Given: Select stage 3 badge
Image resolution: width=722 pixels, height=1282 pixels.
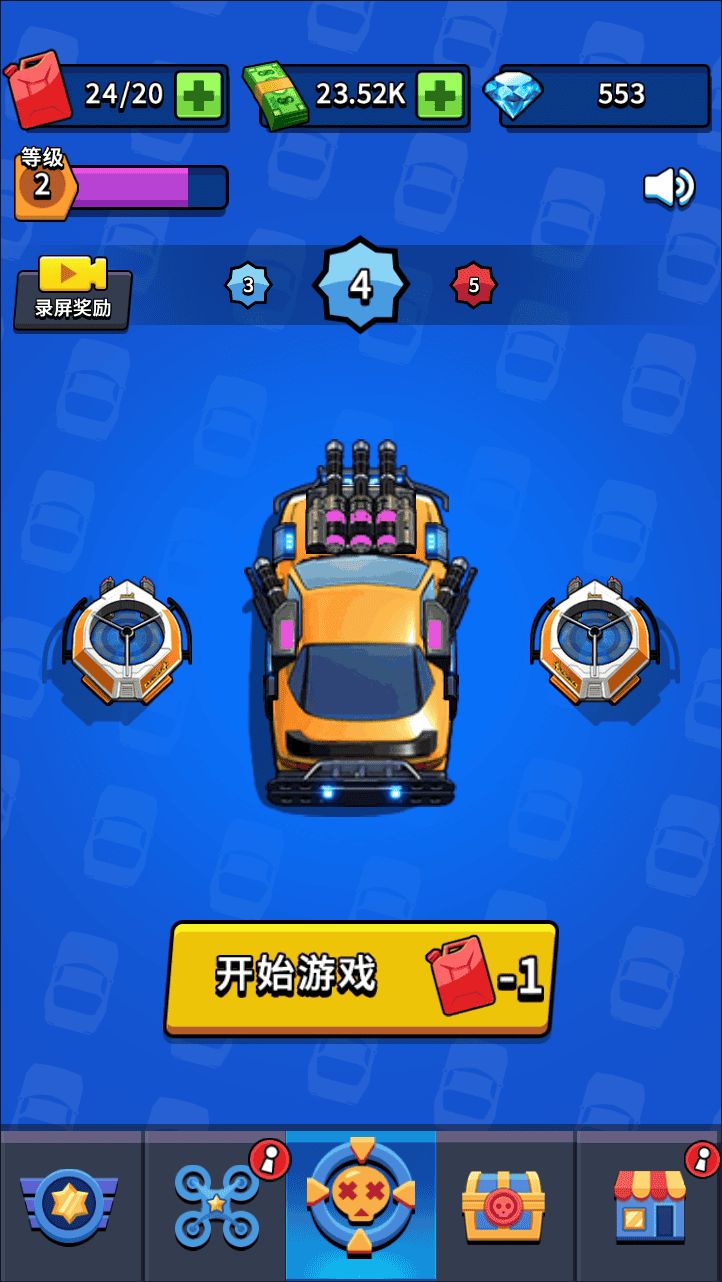Looking at the screenshot, I should (x=248, y=286).
